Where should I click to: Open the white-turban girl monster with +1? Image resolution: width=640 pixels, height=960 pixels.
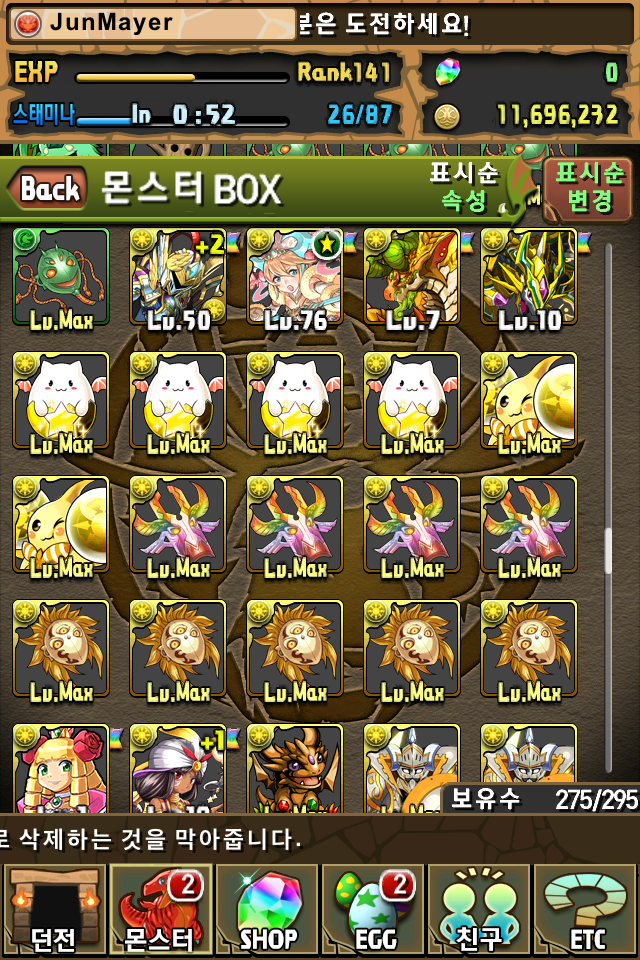178,768
